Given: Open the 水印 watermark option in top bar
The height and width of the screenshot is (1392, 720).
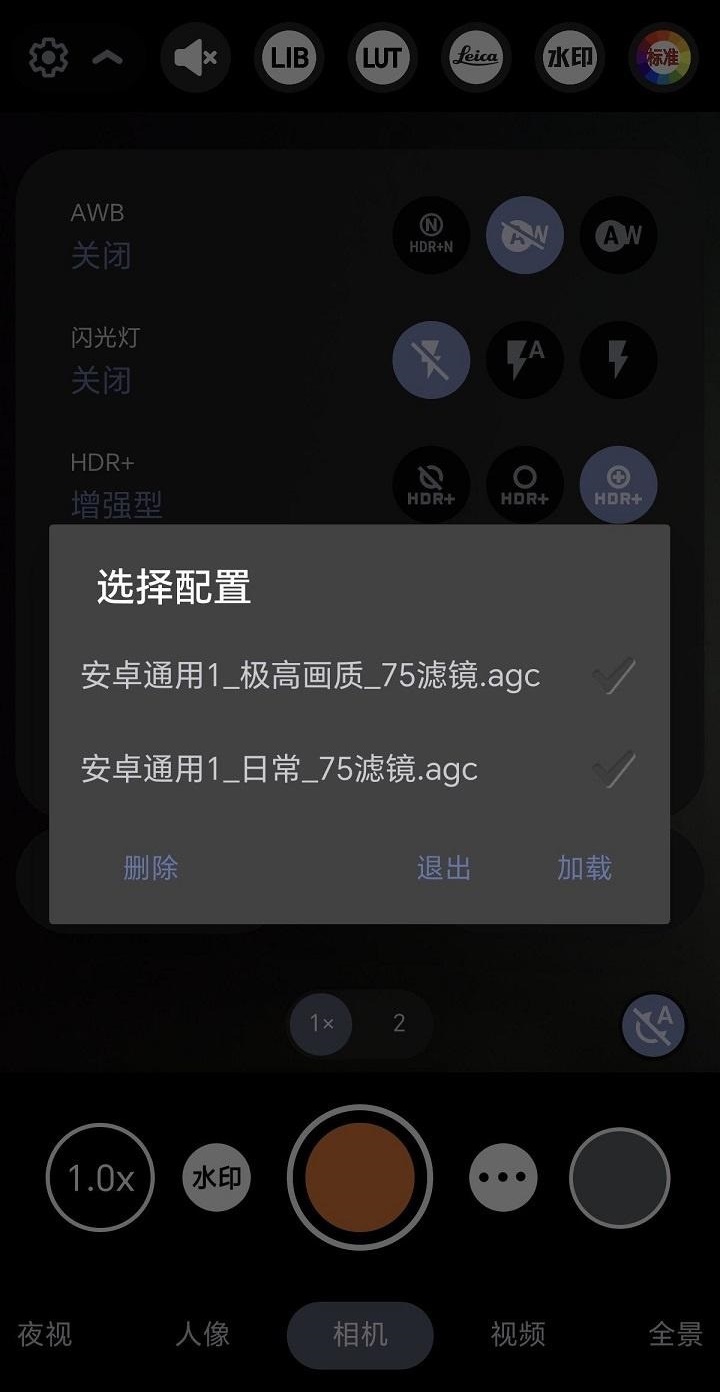Looking at the screenshot, I should pos(570,58).
